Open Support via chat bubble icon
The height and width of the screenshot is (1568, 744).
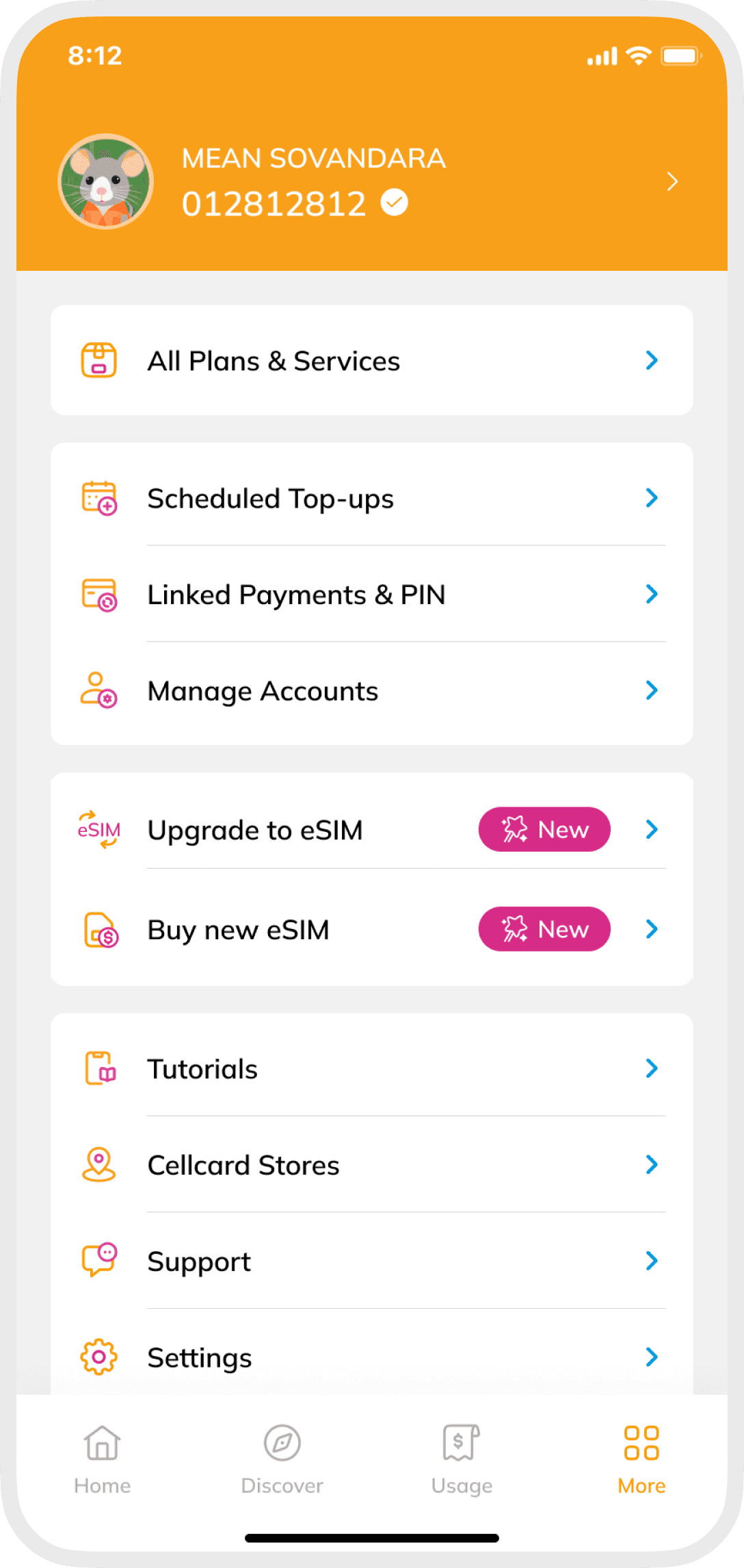pos(98,1260)
